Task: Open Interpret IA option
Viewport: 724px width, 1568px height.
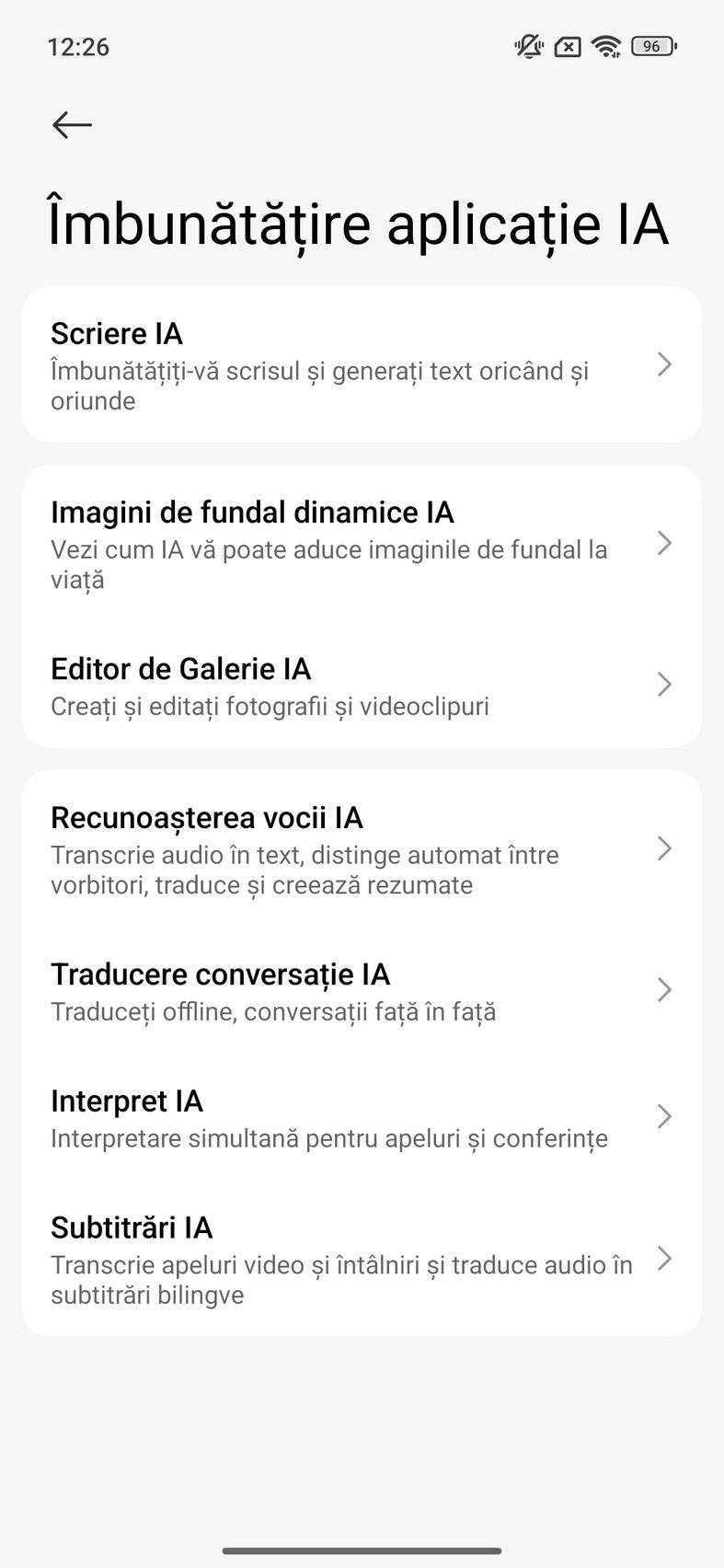Action: (x=362, y=1117)
